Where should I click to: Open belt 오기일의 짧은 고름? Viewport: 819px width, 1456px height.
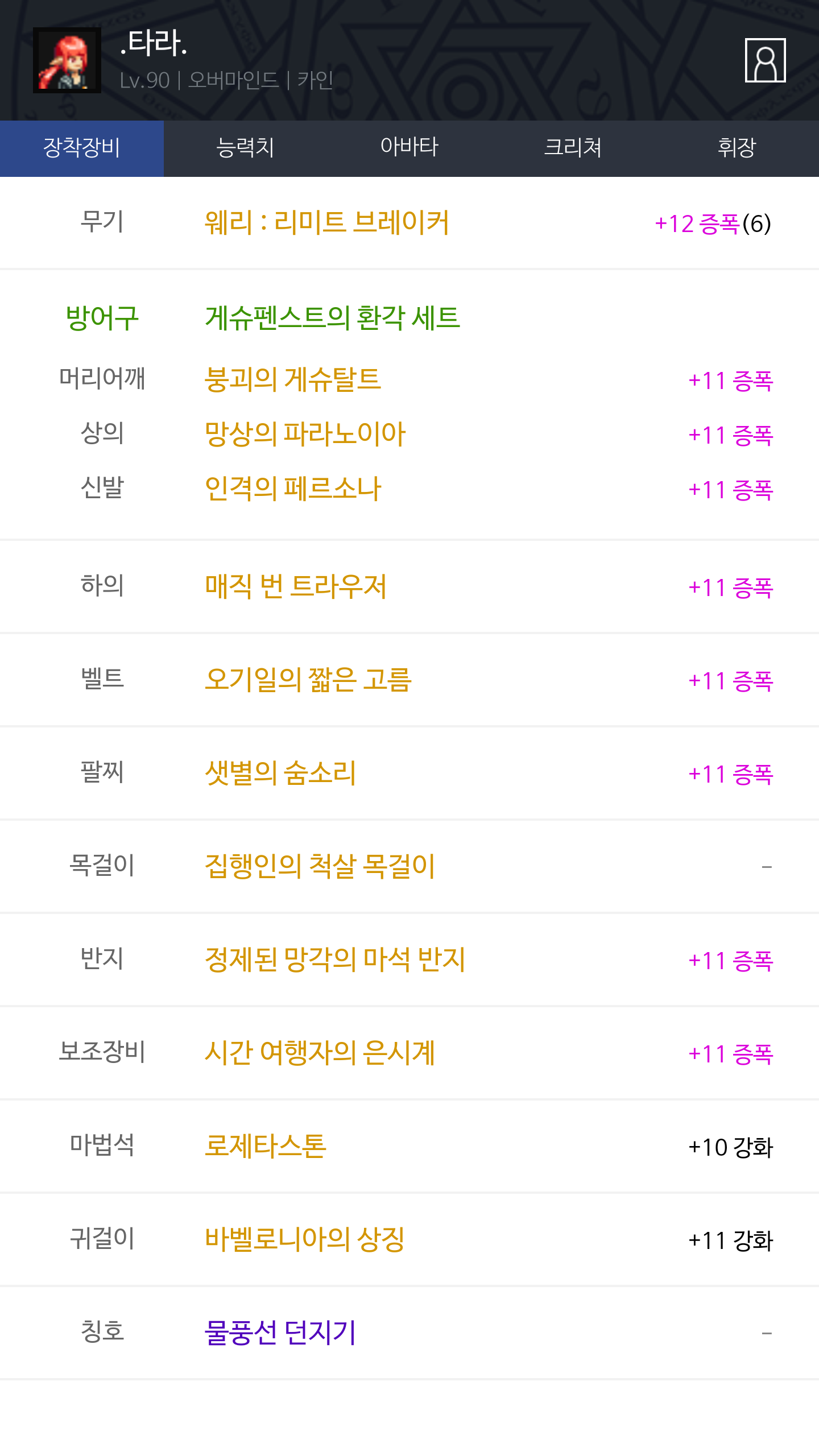pyautogui.click(x=308, y=680)
